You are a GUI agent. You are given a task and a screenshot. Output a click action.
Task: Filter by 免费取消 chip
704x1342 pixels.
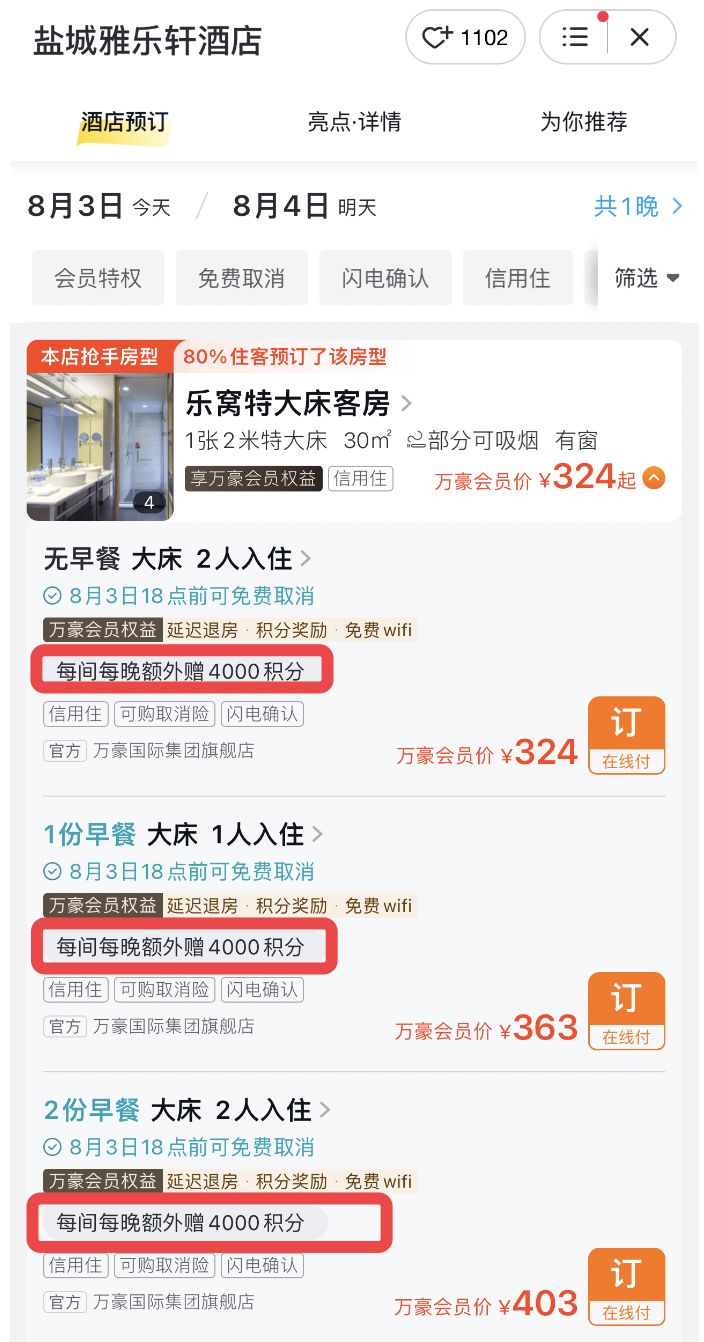tap(241, 278)
